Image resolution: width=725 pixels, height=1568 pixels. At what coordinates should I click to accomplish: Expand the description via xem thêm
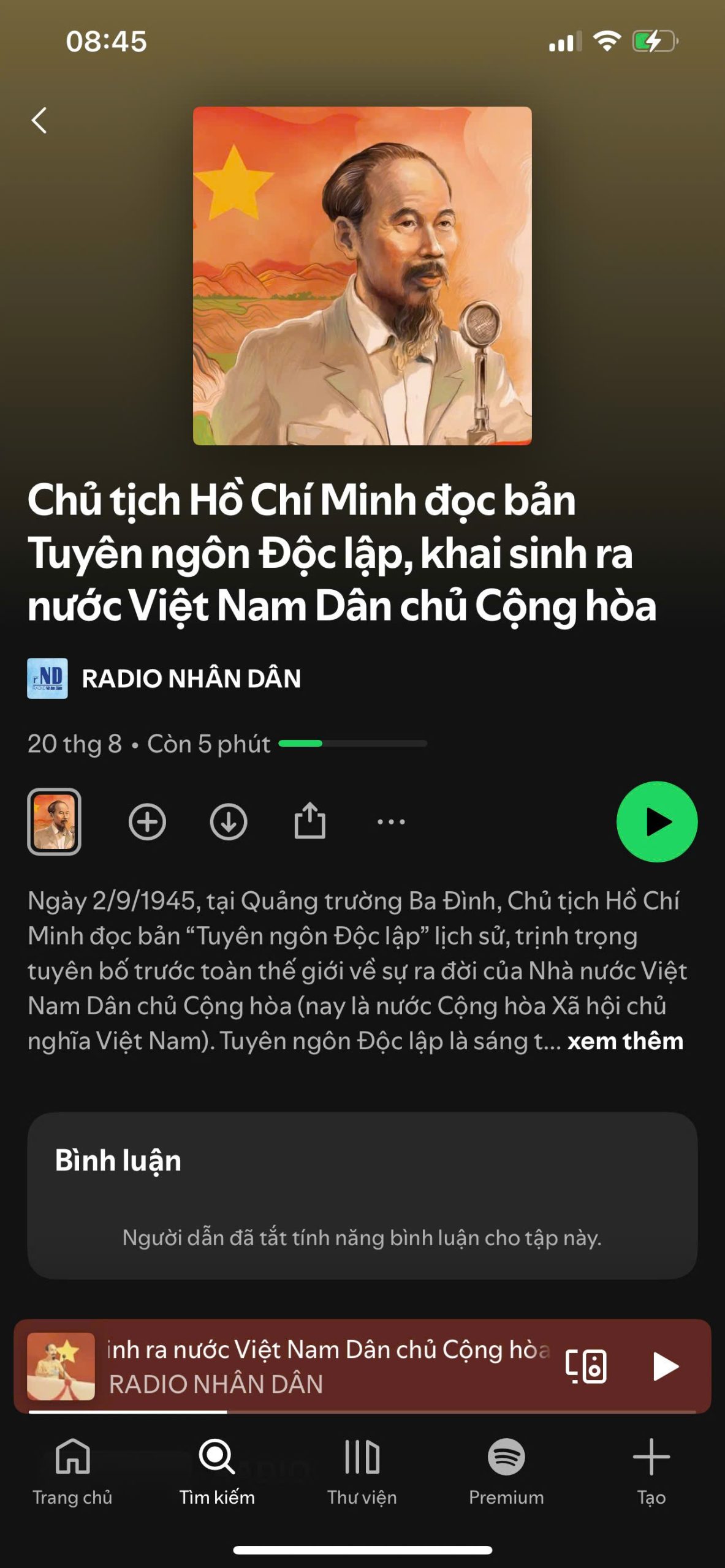(x=624, y=1041)
